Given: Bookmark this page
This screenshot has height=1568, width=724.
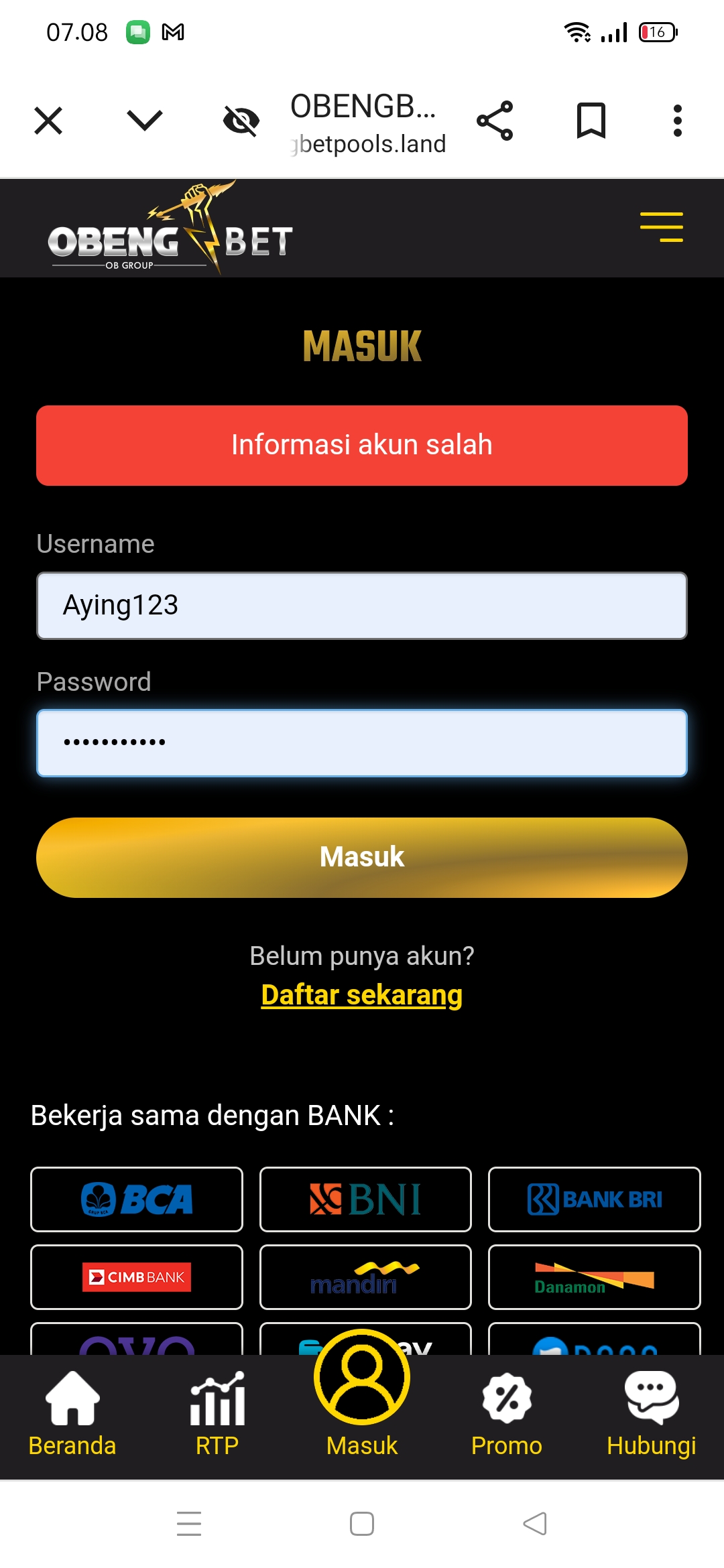Looking at the screenshot, I should tap(591, 121).
